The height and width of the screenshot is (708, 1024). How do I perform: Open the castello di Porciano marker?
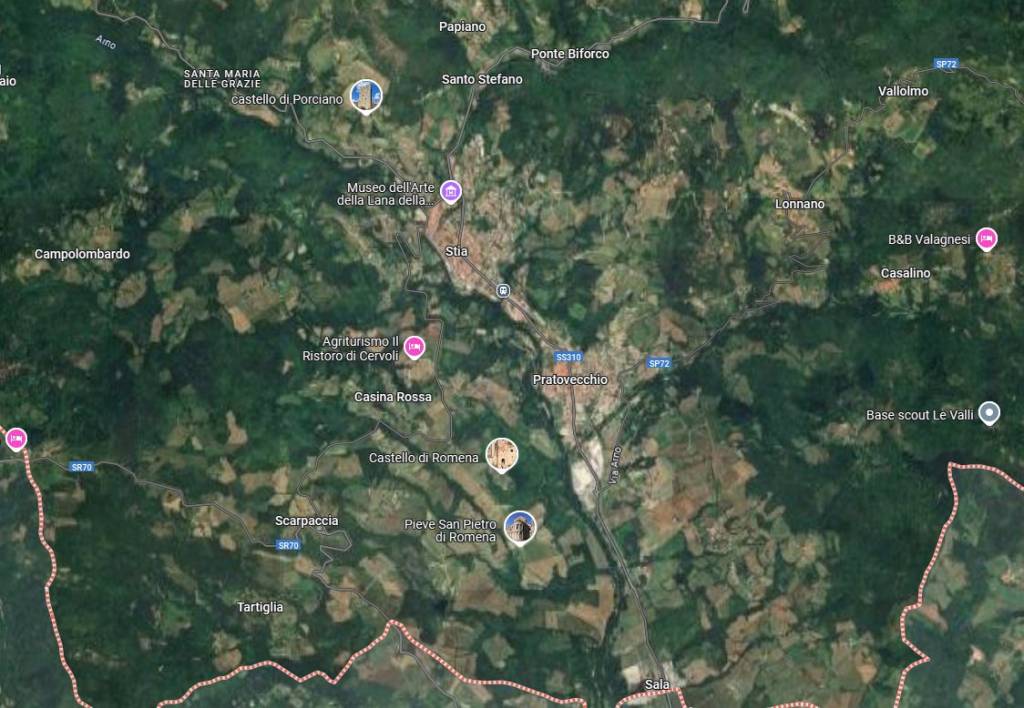point(366,96)
